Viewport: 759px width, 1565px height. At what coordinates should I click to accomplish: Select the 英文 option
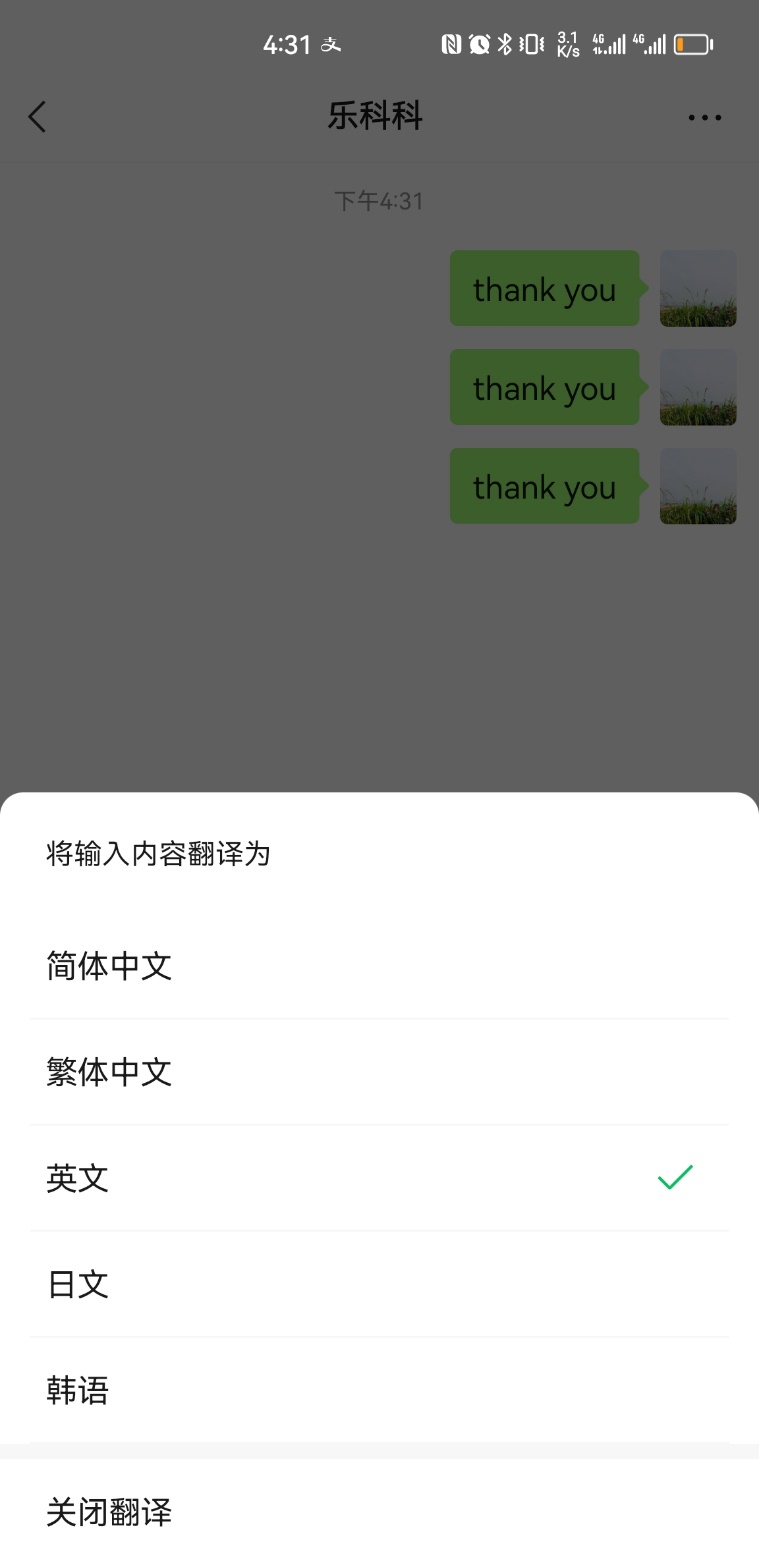(x=379, y=1178)
